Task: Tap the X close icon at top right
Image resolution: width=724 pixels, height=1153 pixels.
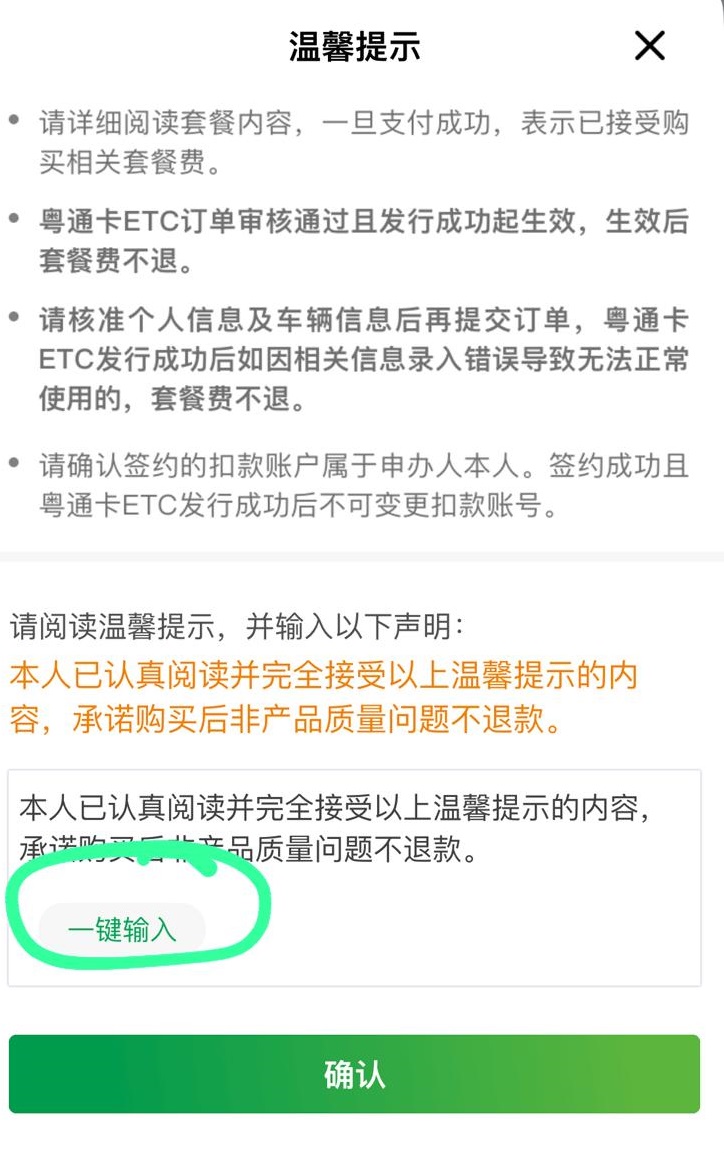Action: pyautogui.click(x=648, y=45)
